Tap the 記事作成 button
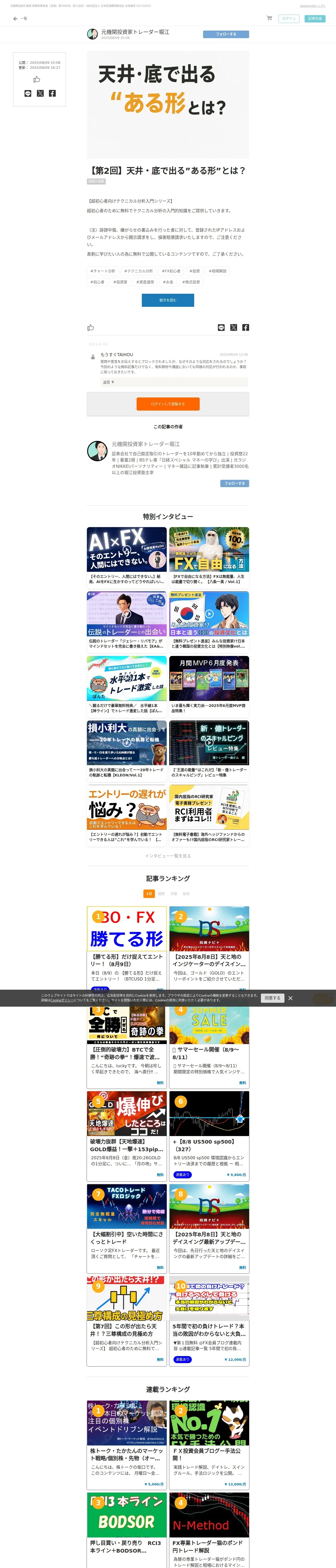This screenshot has width=336, height=1568. click(315, 19)
